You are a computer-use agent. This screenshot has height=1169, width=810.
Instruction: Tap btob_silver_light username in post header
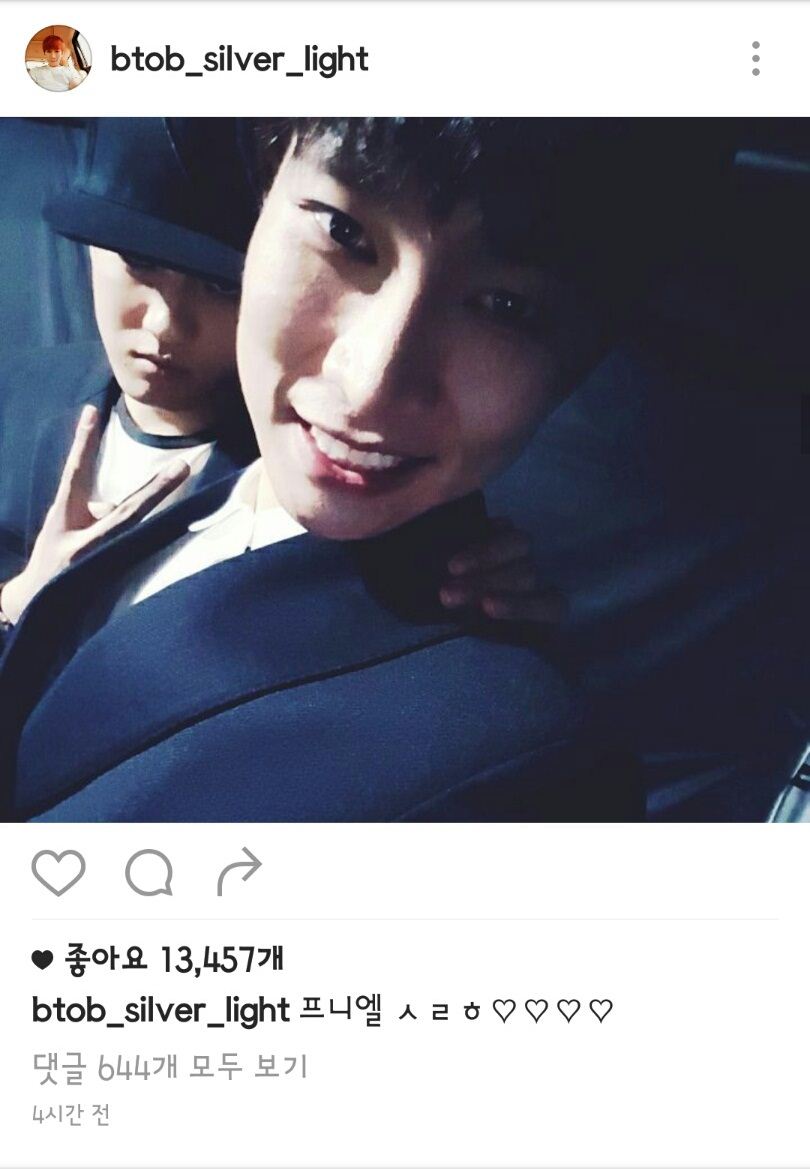239,60
